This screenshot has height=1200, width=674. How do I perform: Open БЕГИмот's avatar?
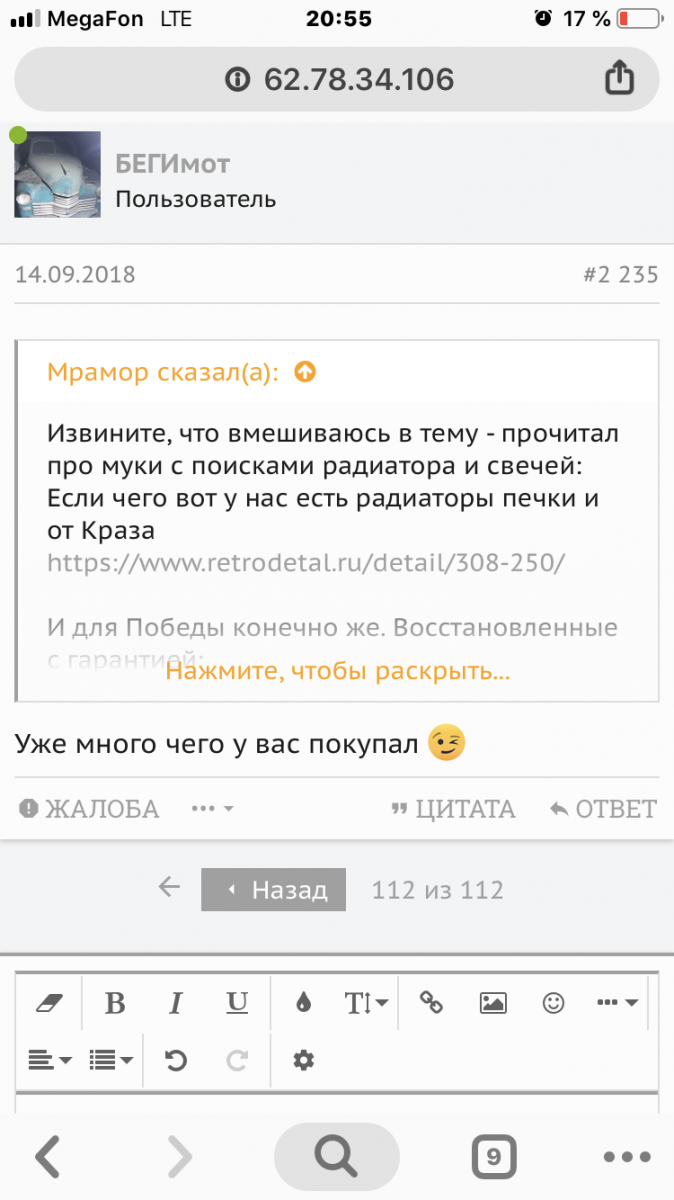coord(57,174)
